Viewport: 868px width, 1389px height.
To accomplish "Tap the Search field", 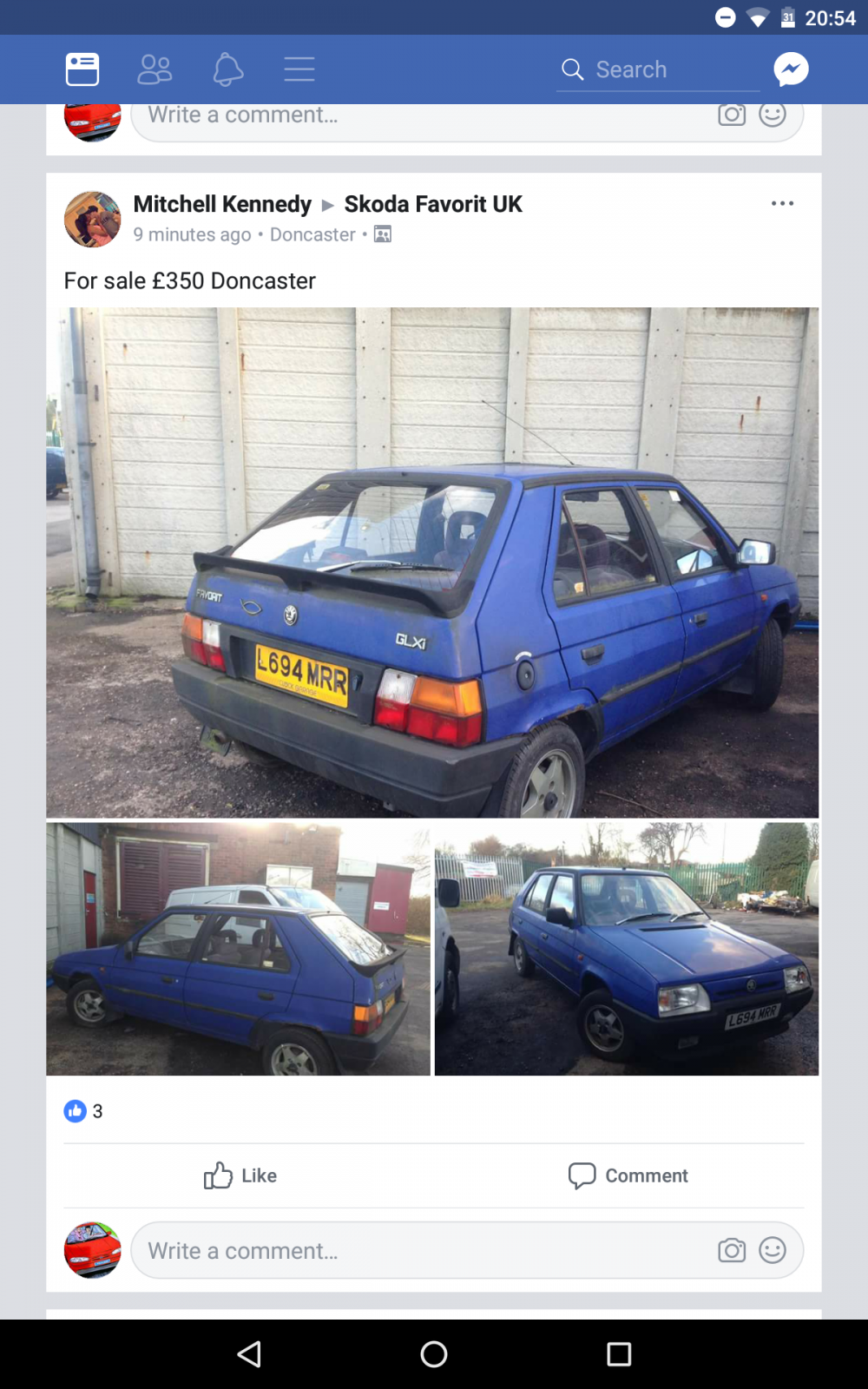I will click(658, 69).
